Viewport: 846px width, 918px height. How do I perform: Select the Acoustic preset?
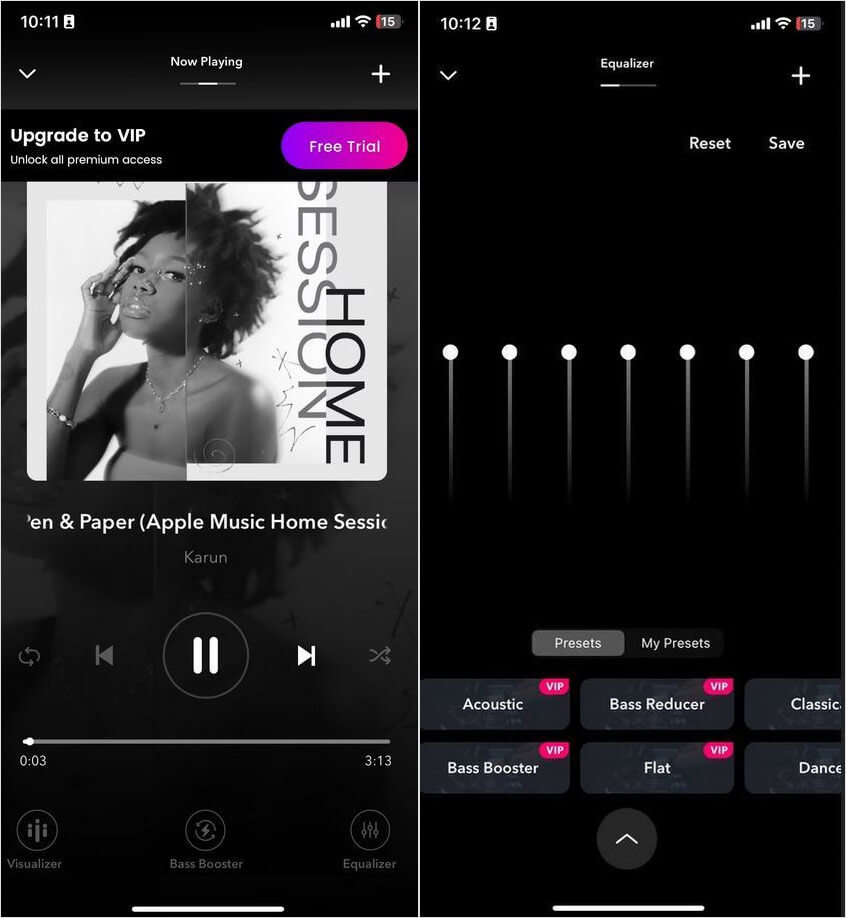[x=493, y=704]
